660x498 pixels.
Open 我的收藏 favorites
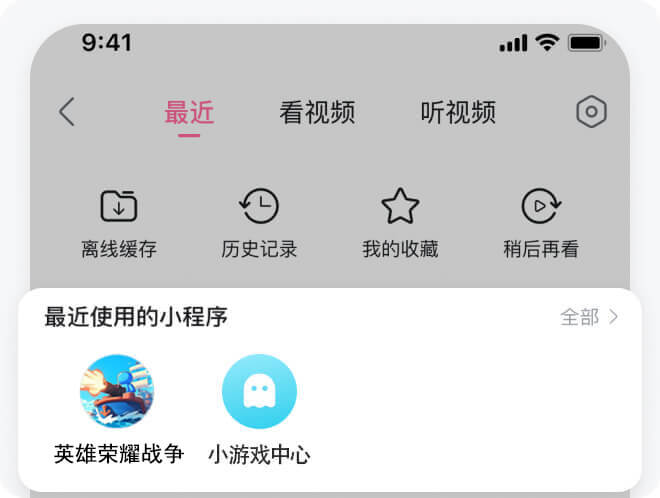400,222
